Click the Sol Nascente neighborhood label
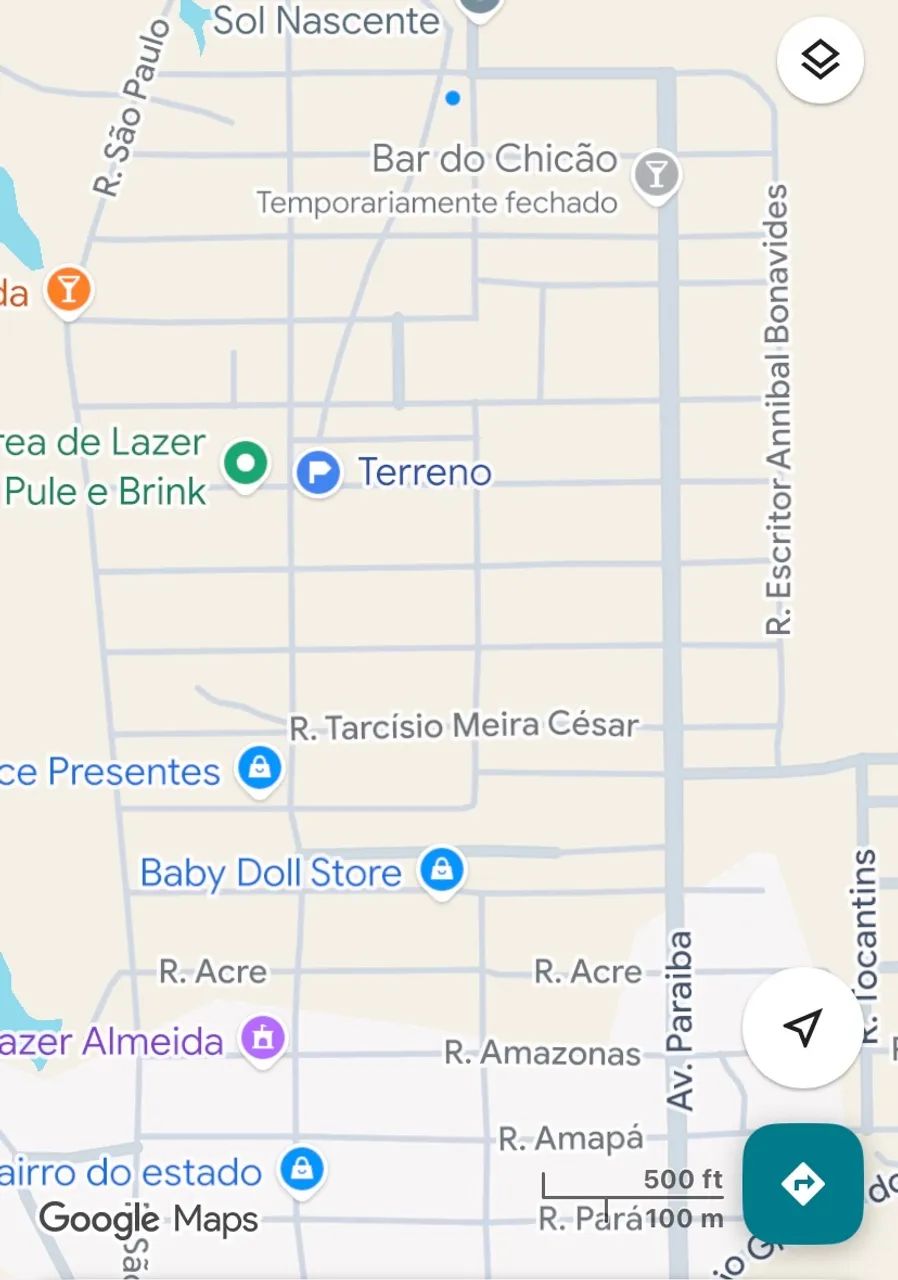Viewport: 898px width, 1280px height. [329, 22]
